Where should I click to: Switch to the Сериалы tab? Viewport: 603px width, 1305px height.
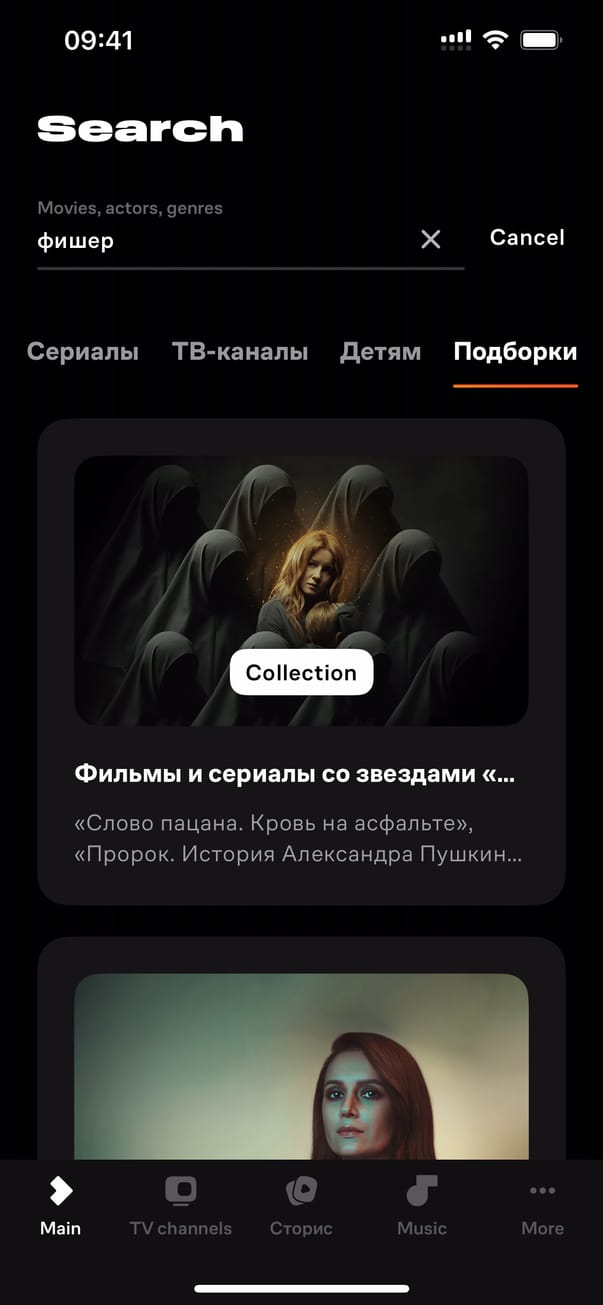83,352
